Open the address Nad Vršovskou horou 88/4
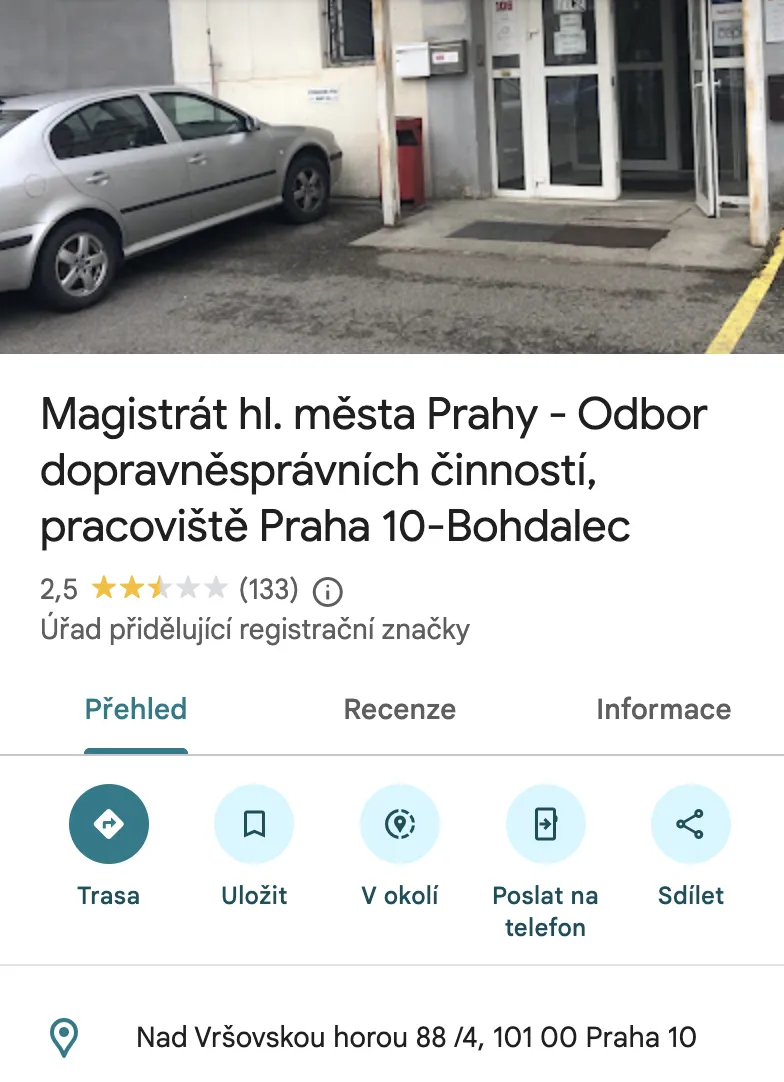Viewport: 784px width, 1082px height. tap(416, 1038)
